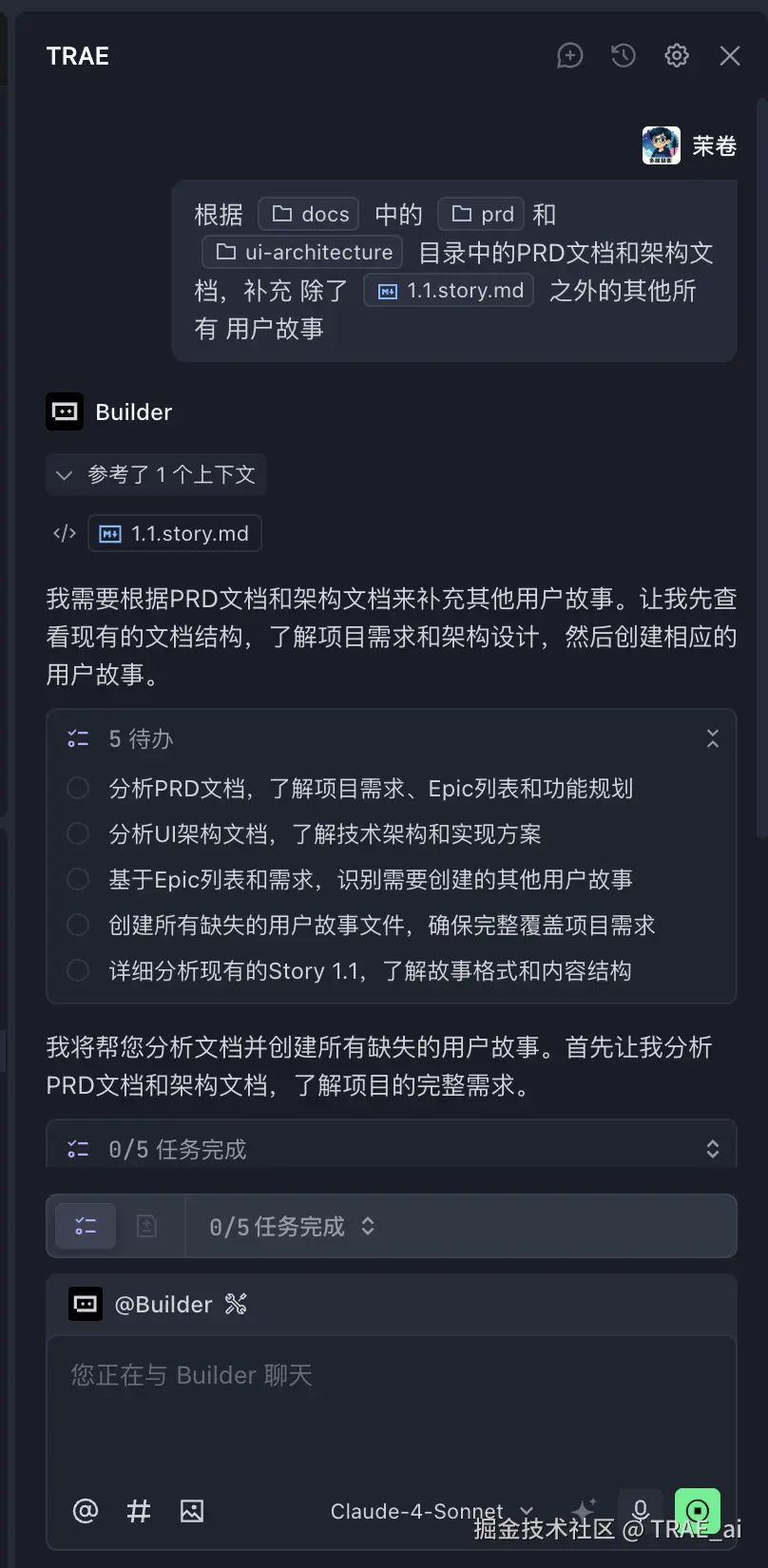The image size is (768, 1568).
Task: Insert an @ mention
Action: coord(86,1511)
